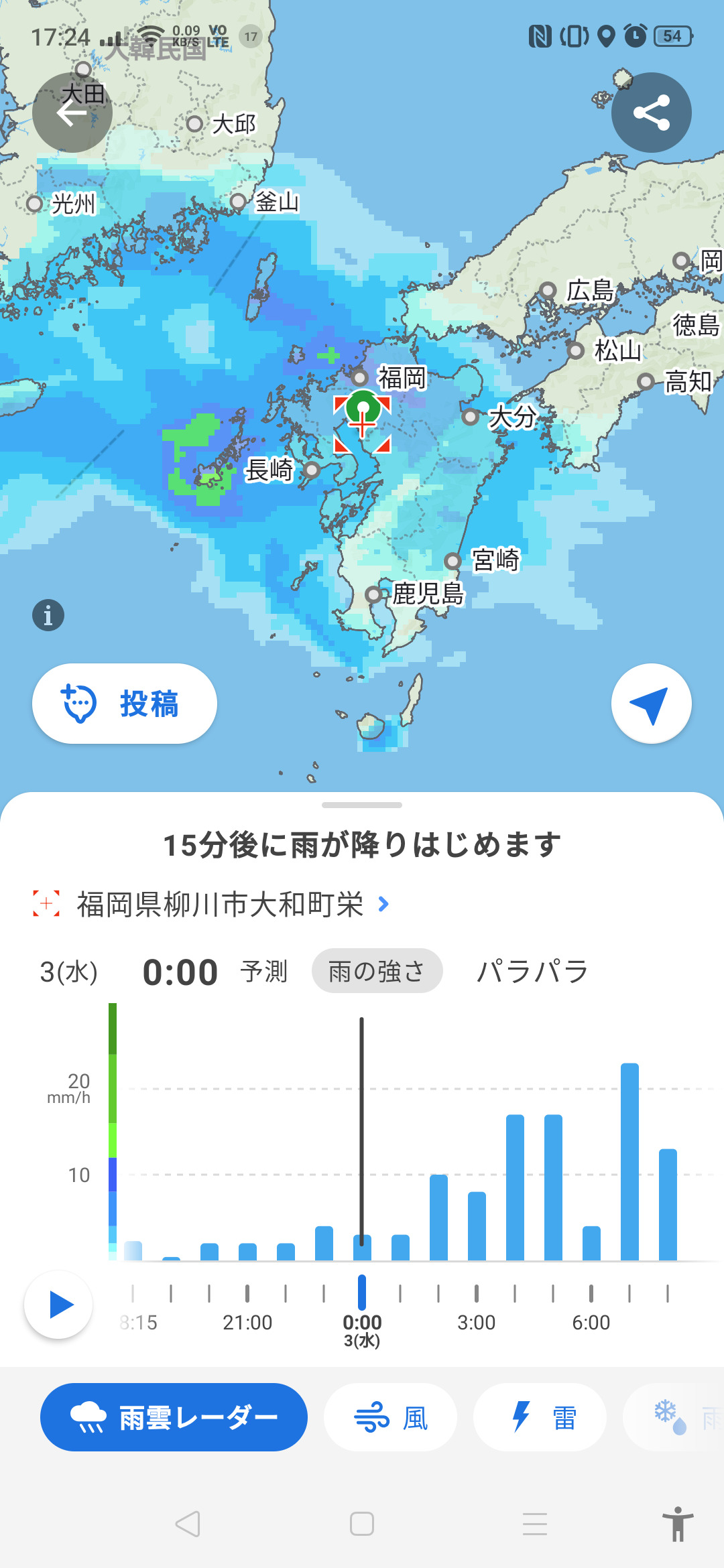Play the rain radar animation
The width and height of the screenshot is (724, 1568).
[x=59, y=1305]
